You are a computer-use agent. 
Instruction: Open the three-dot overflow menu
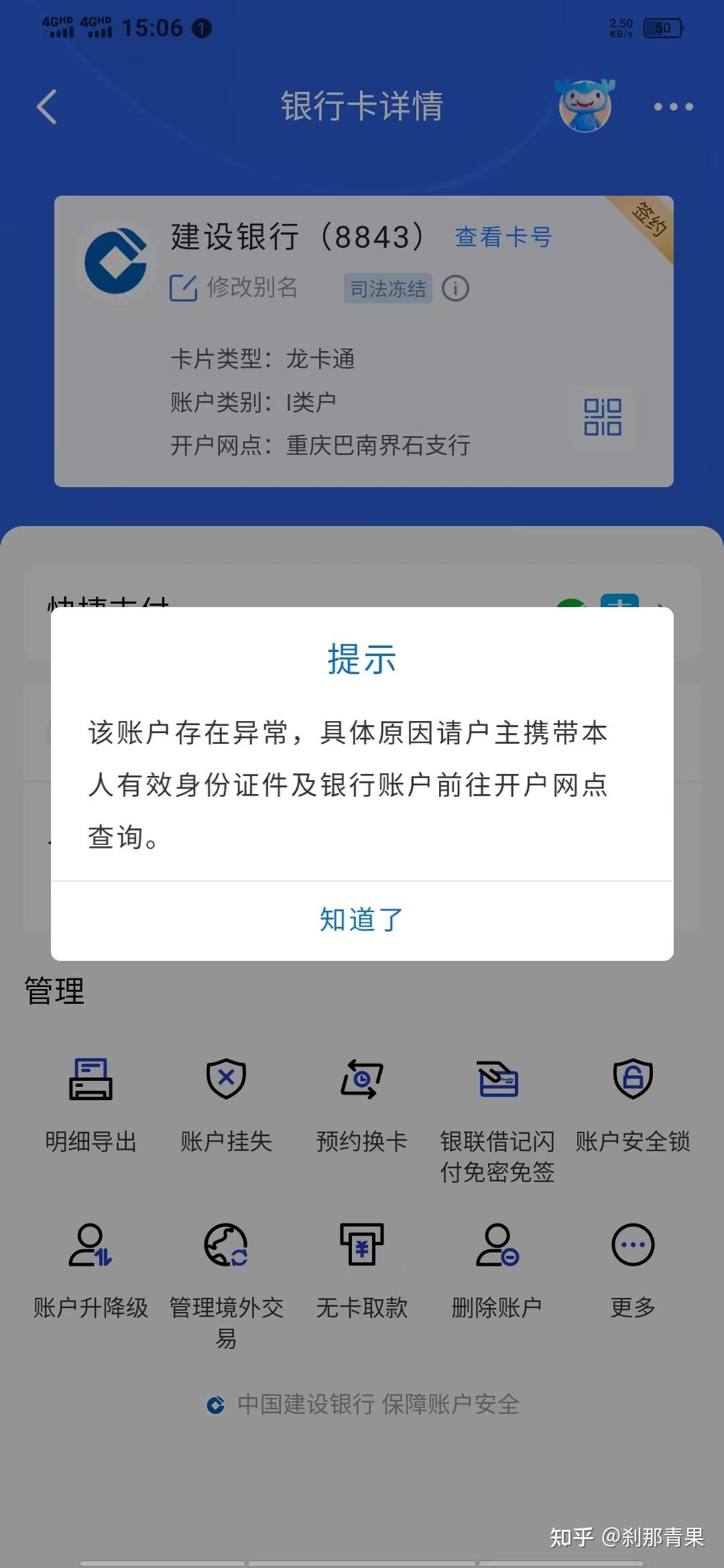tap(673, 107)
